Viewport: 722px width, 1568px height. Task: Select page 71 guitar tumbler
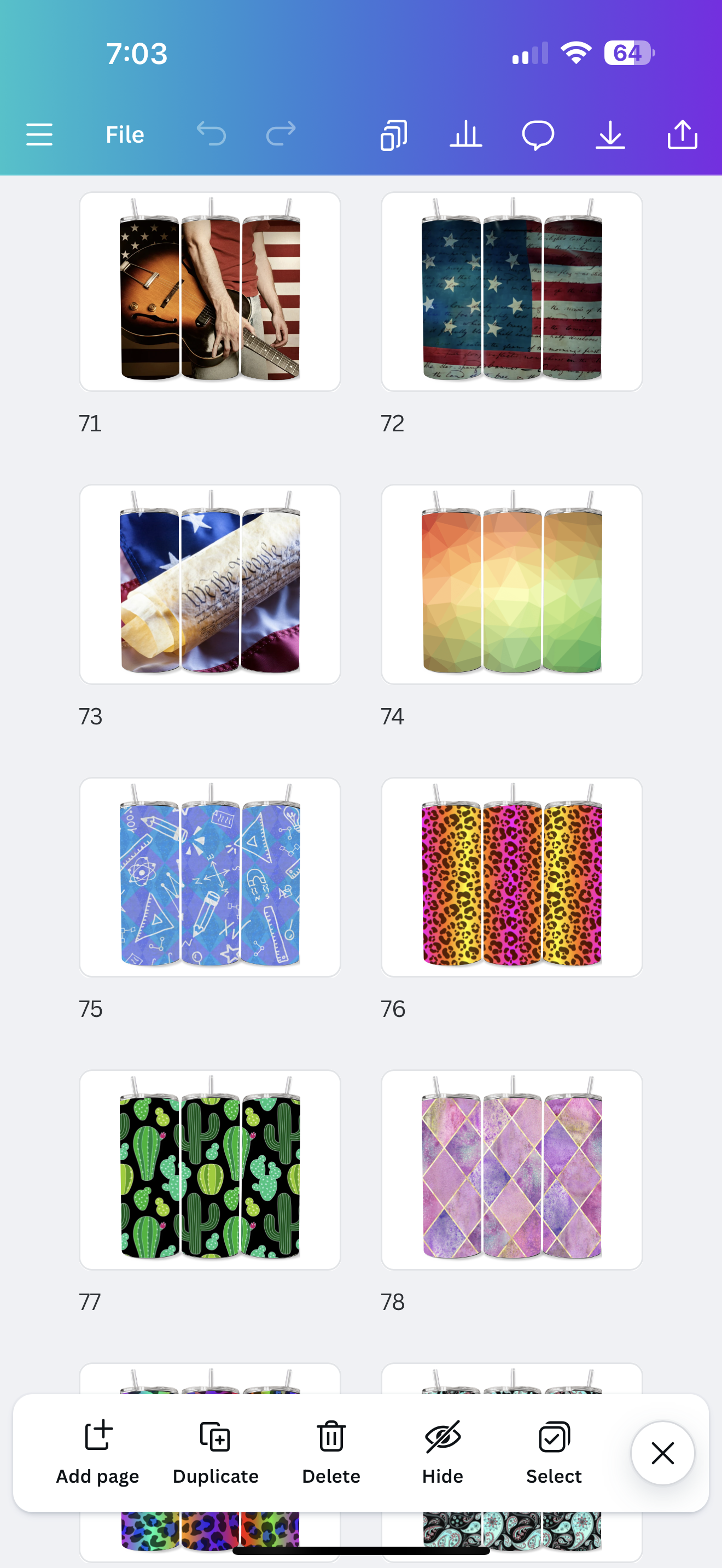click(x=210, y=291)
